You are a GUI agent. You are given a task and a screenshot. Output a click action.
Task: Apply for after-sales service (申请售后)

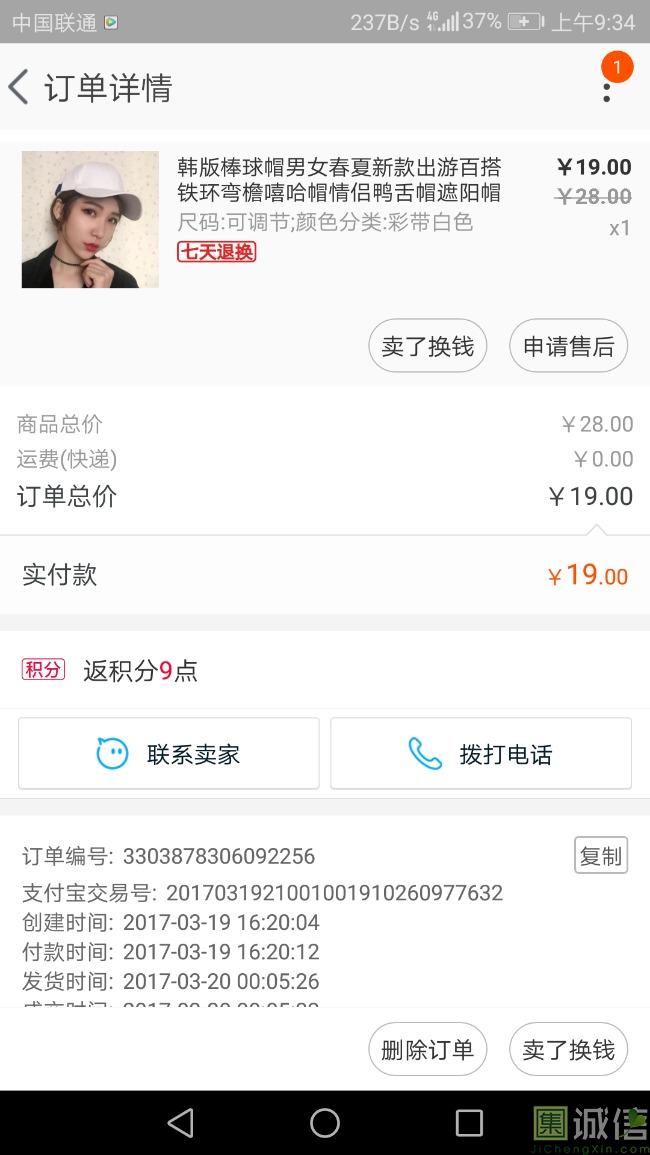click(x=568, y=346)
